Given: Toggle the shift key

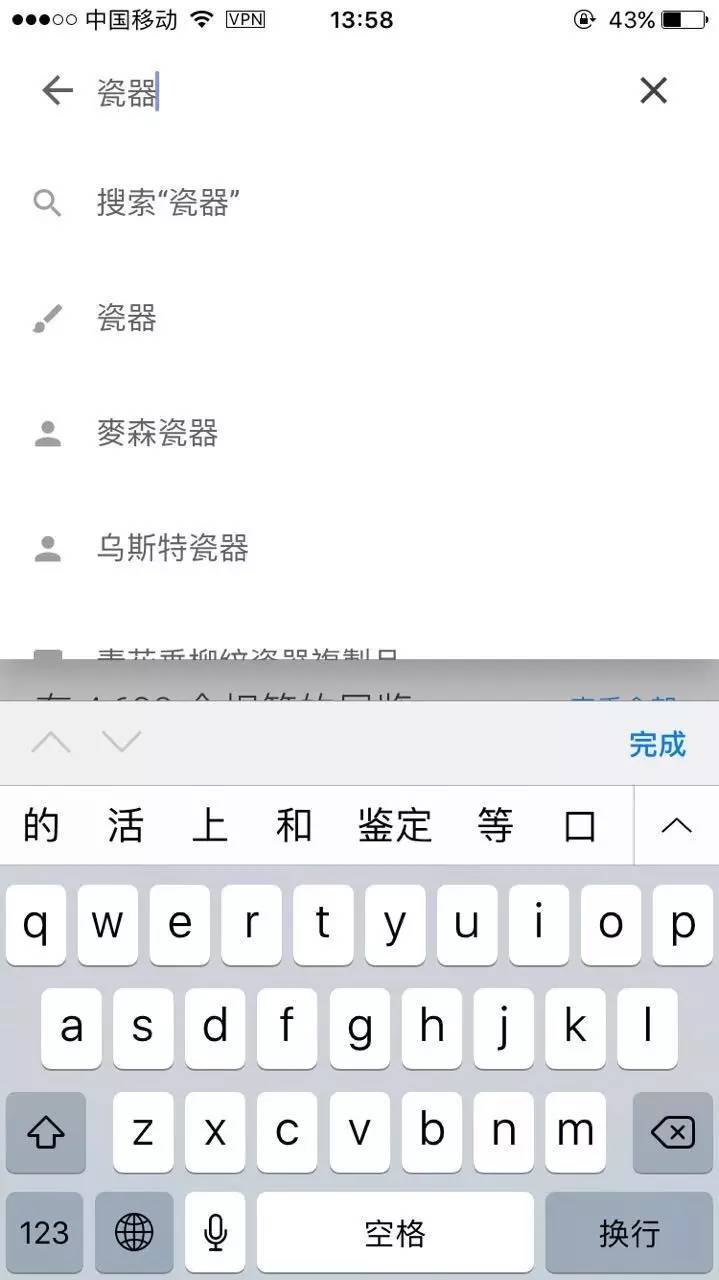Looking at the screenshot, I should [46, 1133].
